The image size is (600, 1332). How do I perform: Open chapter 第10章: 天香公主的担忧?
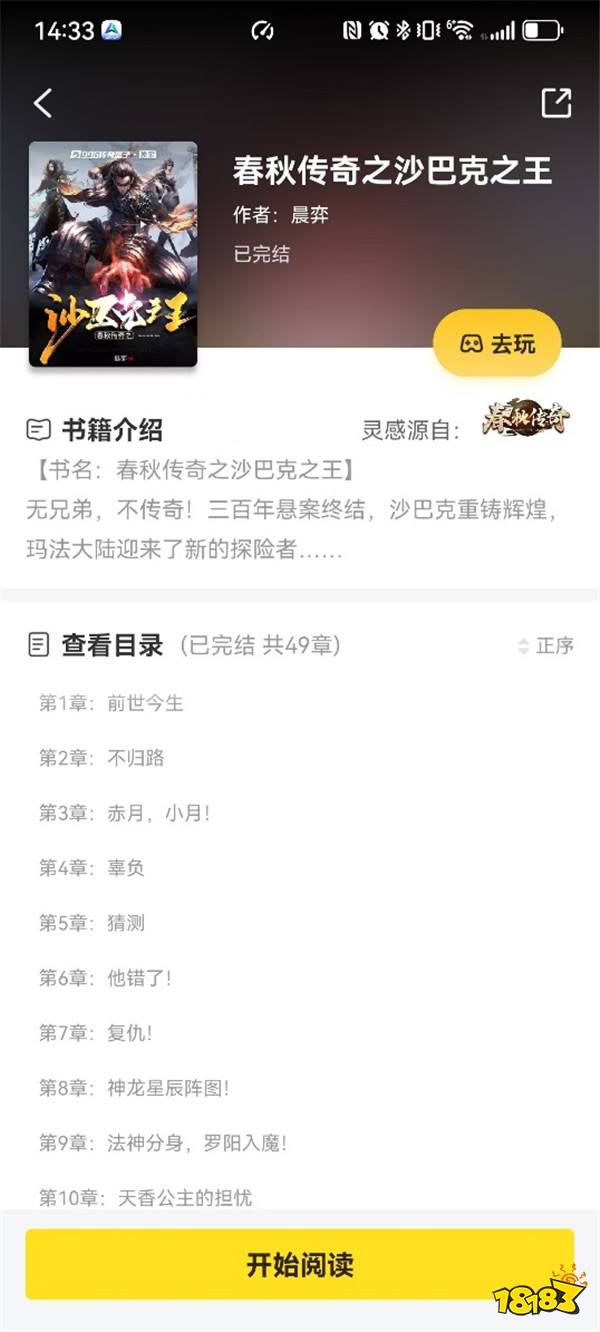(146, 1197)
